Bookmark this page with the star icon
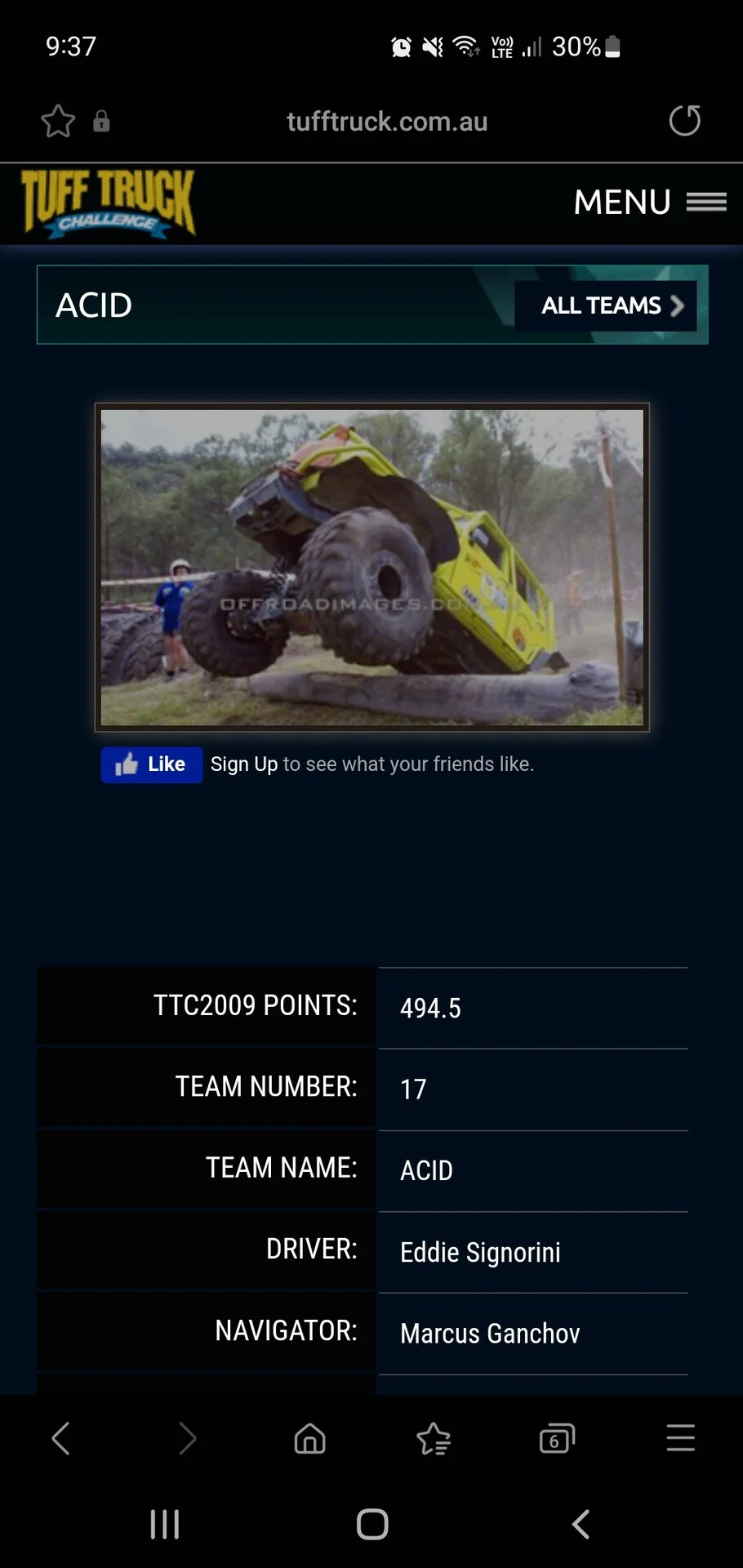 (58, 122)
